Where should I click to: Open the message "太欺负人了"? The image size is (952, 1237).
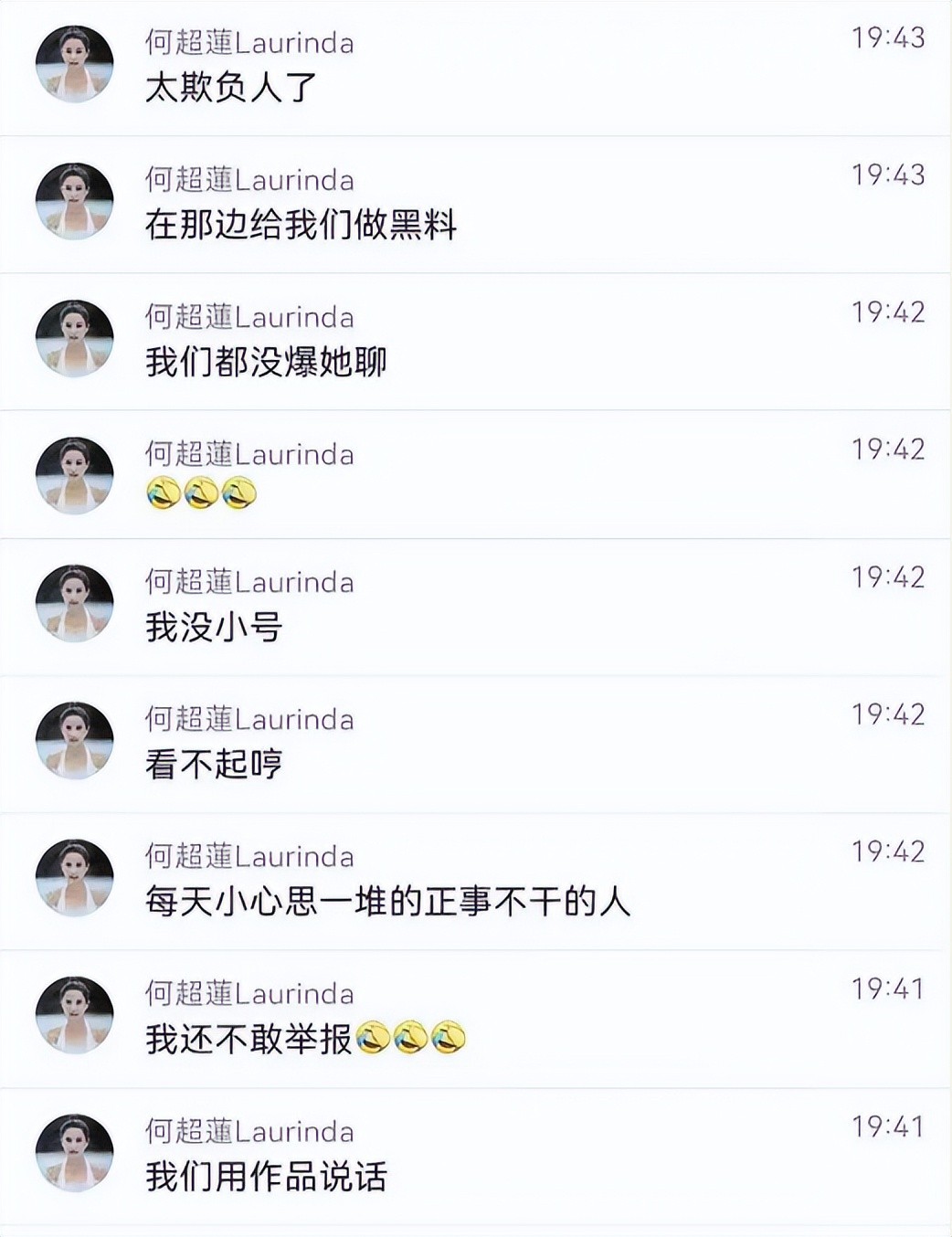point(231,89)
